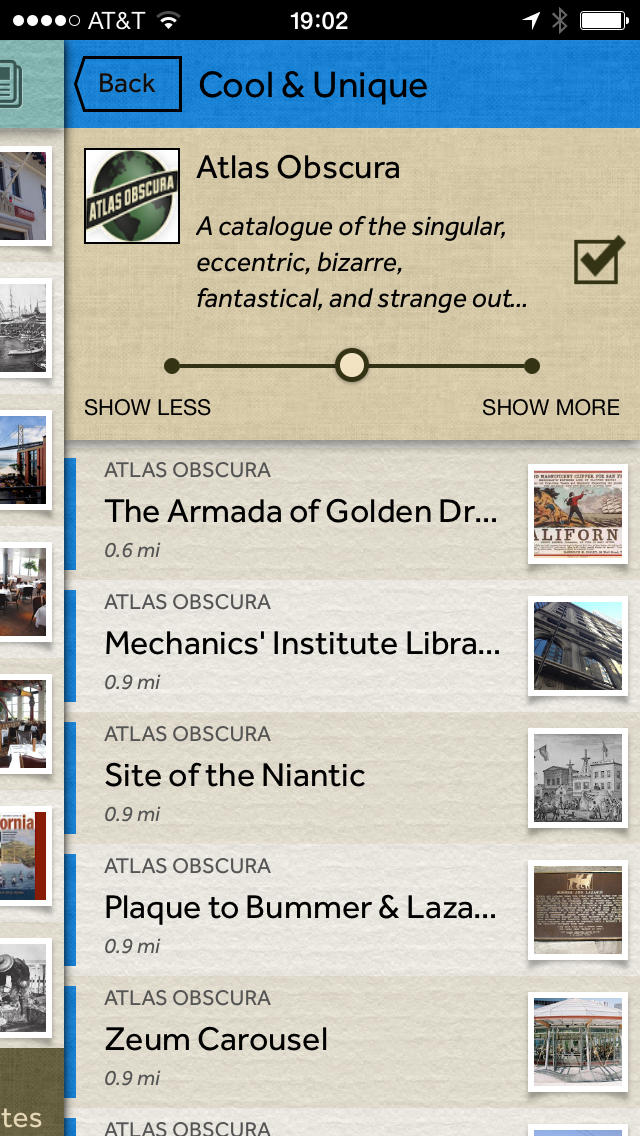The width and height of the screenshot is (640, 1136).
Task: Open Plaque to Bummer & Lazarus entry
Action: tap(300, 908)
